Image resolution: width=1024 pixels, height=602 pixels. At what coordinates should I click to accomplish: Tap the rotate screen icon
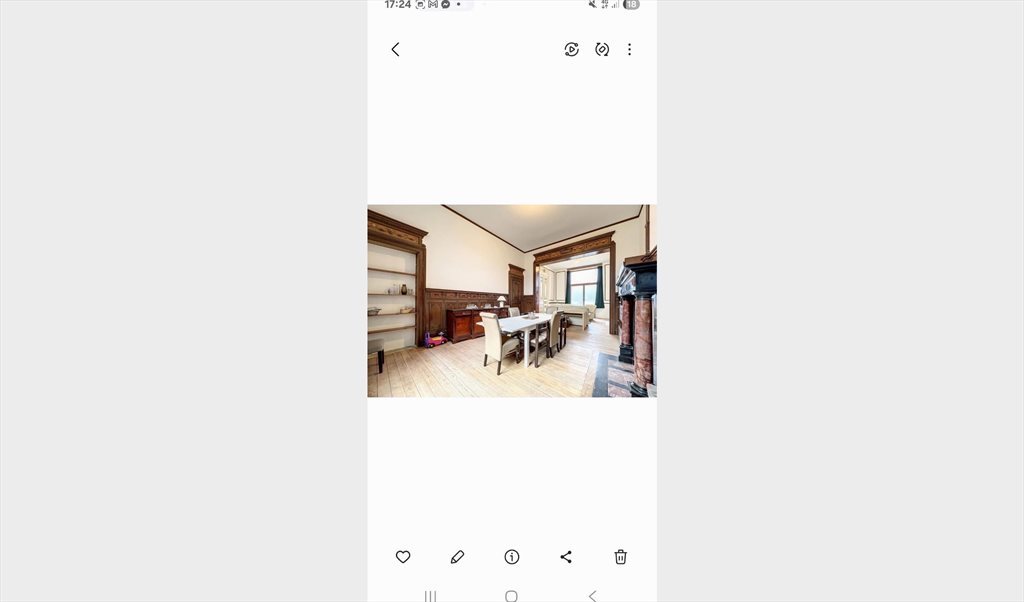[602, 49]
